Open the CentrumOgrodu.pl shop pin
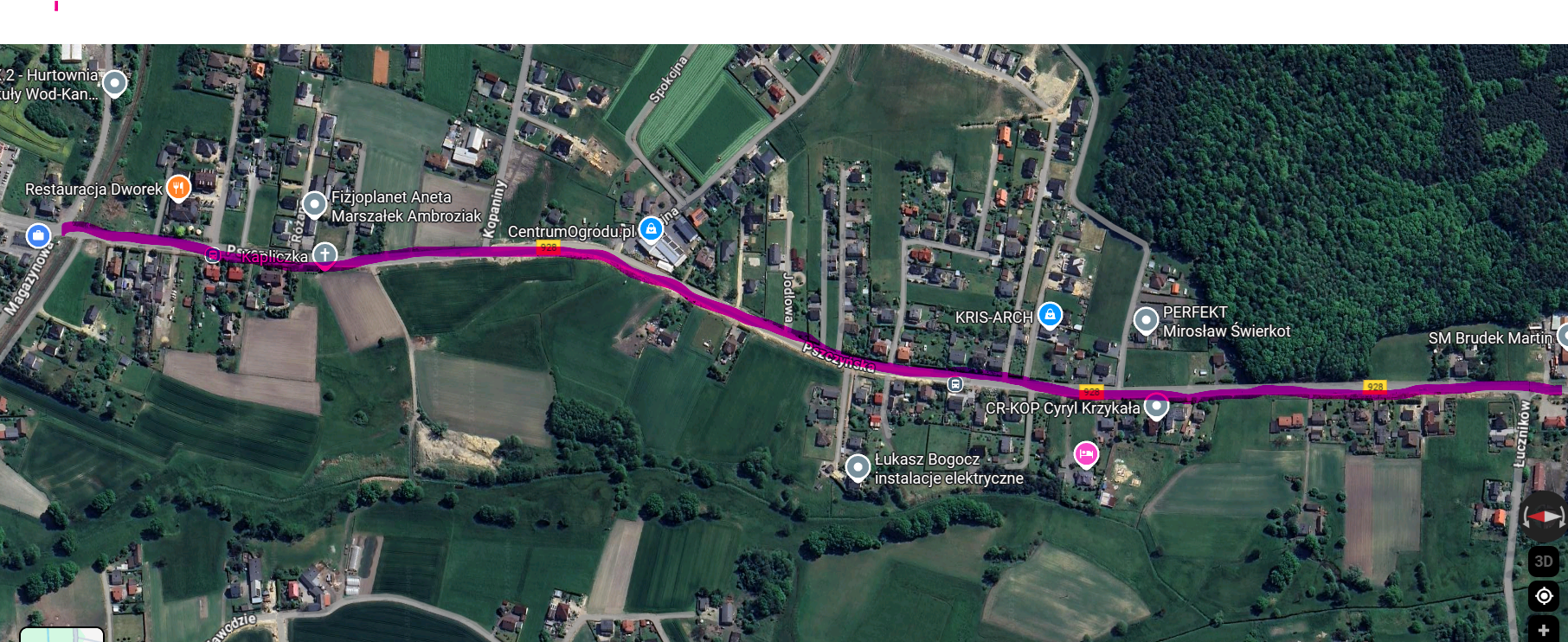The image size is (1568, 642). [x=651, y=229]
